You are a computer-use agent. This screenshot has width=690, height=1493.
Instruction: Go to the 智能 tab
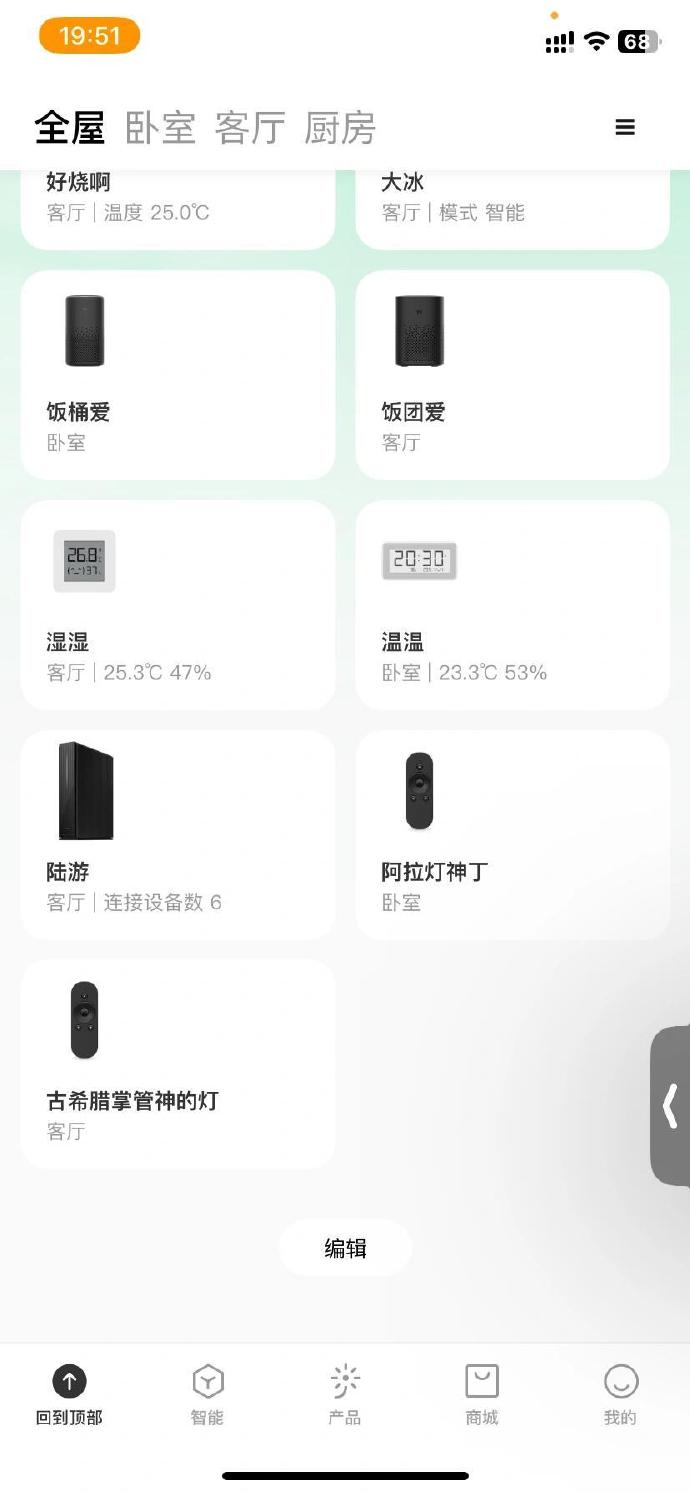[207, 1396]
